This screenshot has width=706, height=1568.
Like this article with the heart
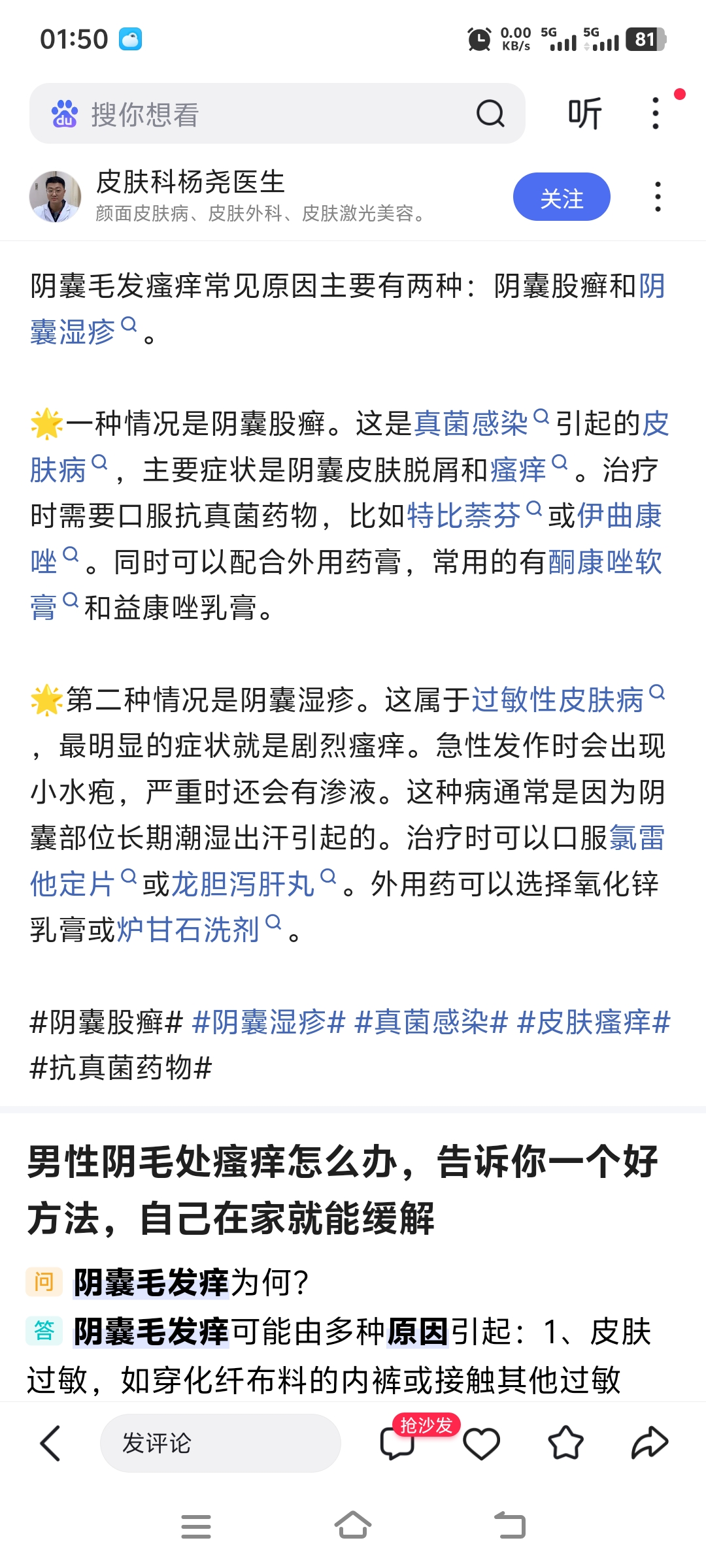[482, 1443]
